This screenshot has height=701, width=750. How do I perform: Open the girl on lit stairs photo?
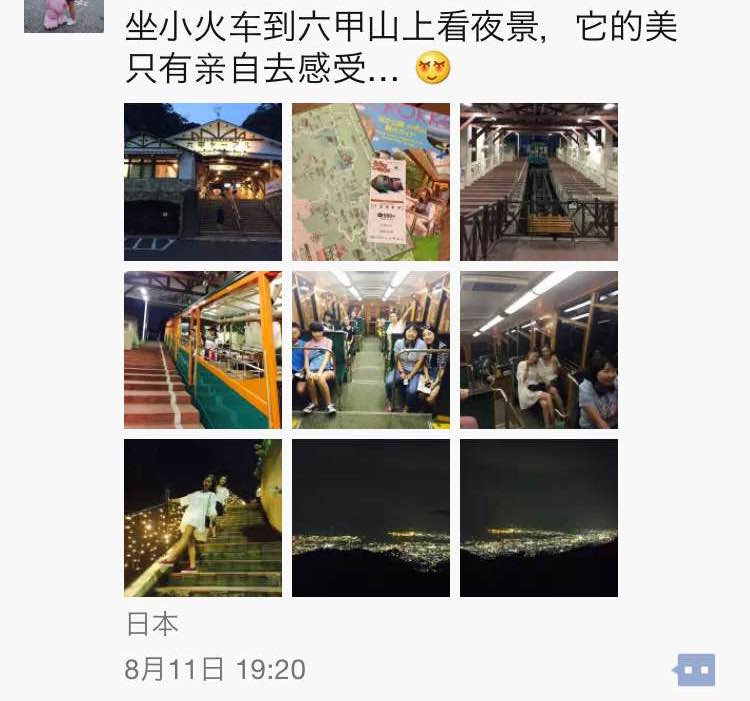click(203, 518)
